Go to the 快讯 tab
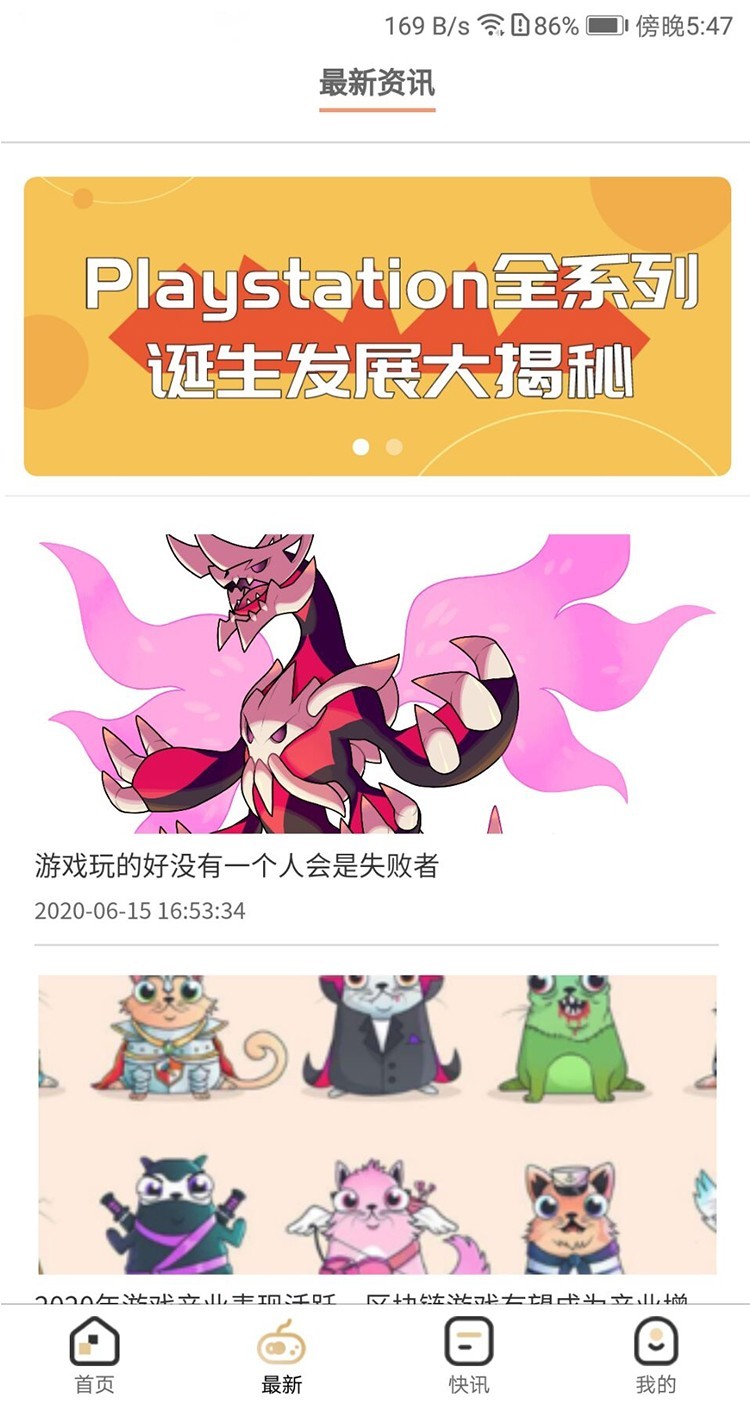Viewport: 750px width, 1405px height. [x=468, y=1355]
